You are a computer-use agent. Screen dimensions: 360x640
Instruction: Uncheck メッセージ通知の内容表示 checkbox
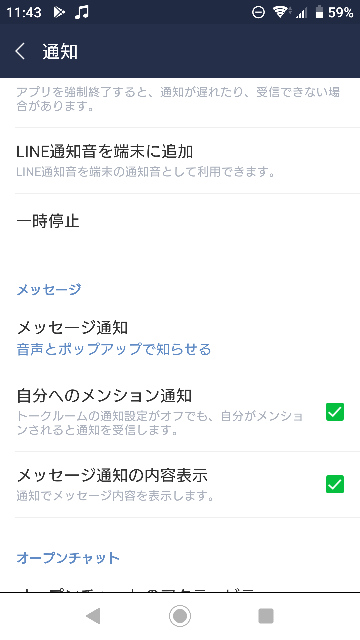[335, 484]
